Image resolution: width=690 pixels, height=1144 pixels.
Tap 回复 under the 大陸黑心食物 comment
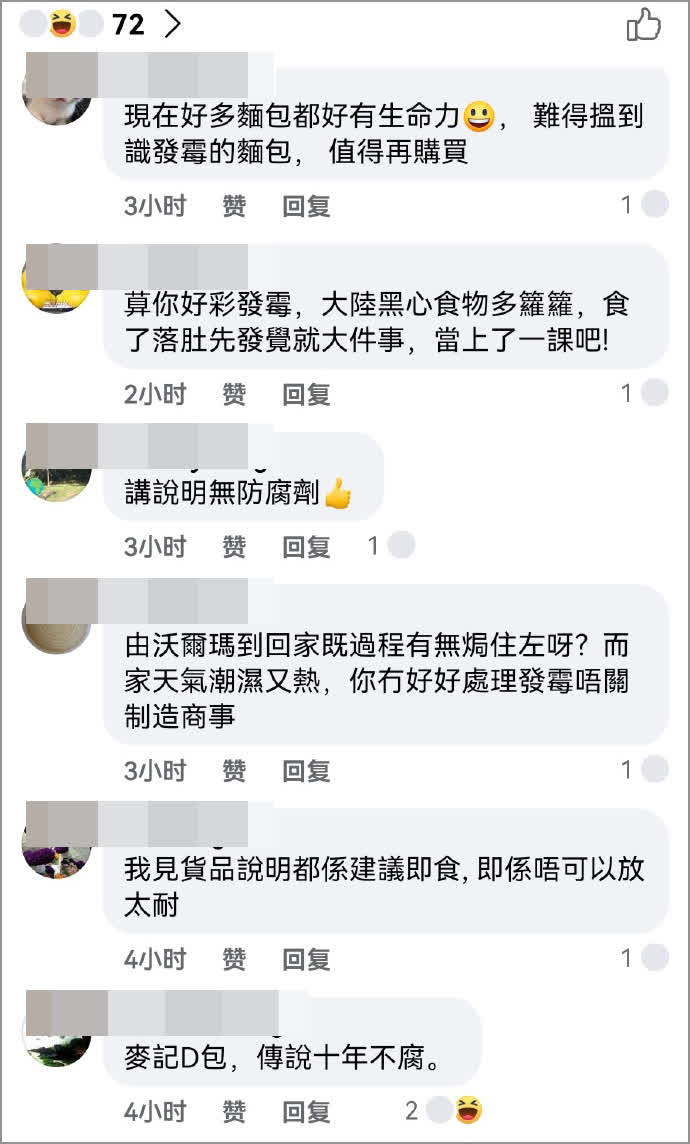(x=306, y=394)
